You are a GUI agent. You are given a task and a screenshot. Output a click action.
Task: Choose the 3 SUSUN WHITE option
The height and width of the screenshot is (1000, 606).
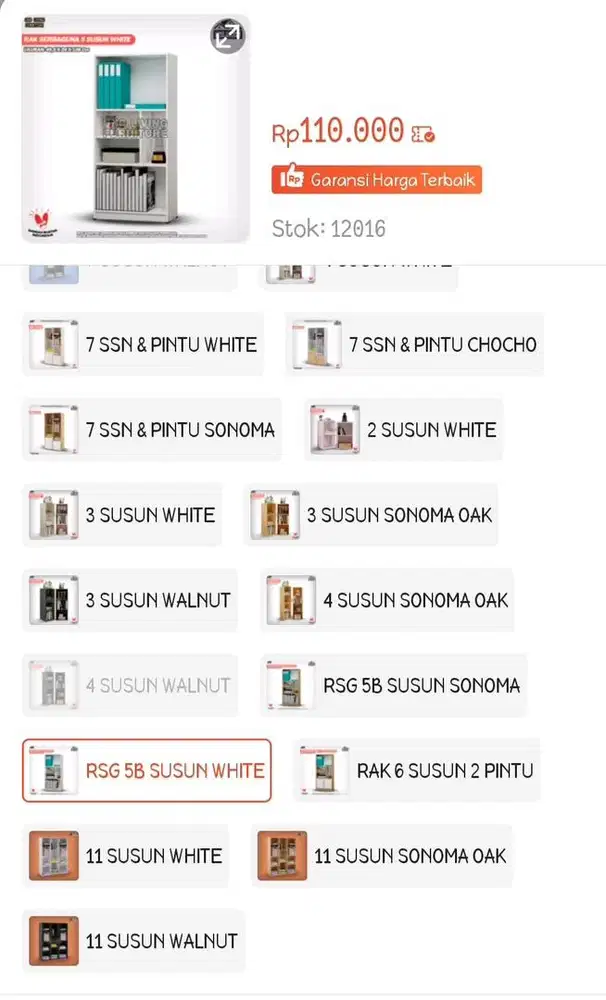click(x=122, y=515)
